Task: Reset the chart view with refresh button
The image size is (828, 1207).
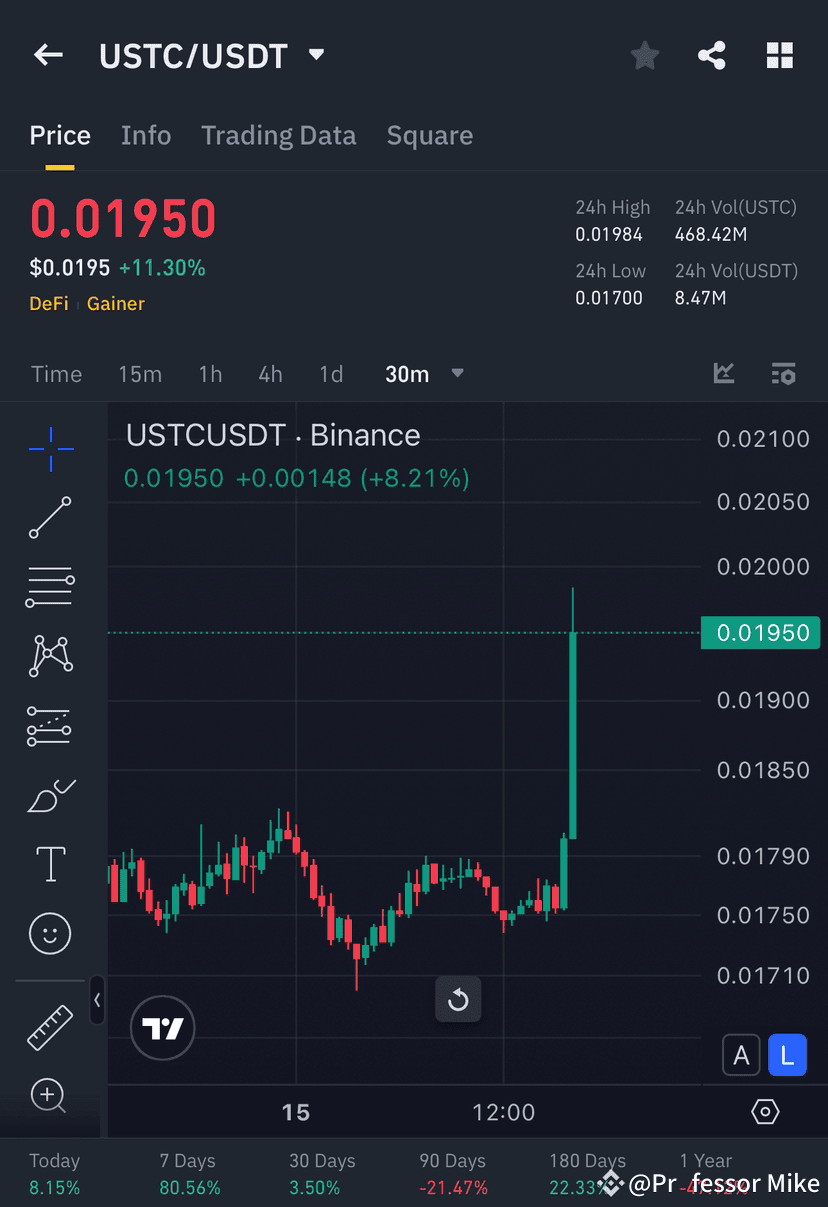Action: 458,999
